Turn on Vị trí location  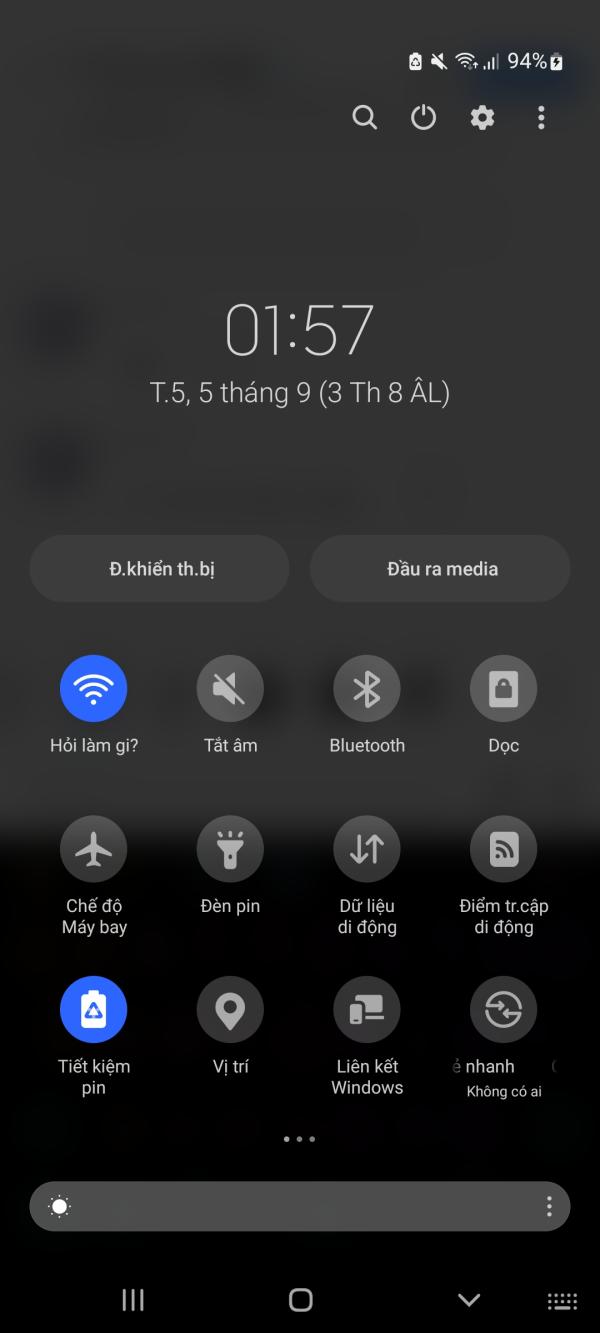230,1010
